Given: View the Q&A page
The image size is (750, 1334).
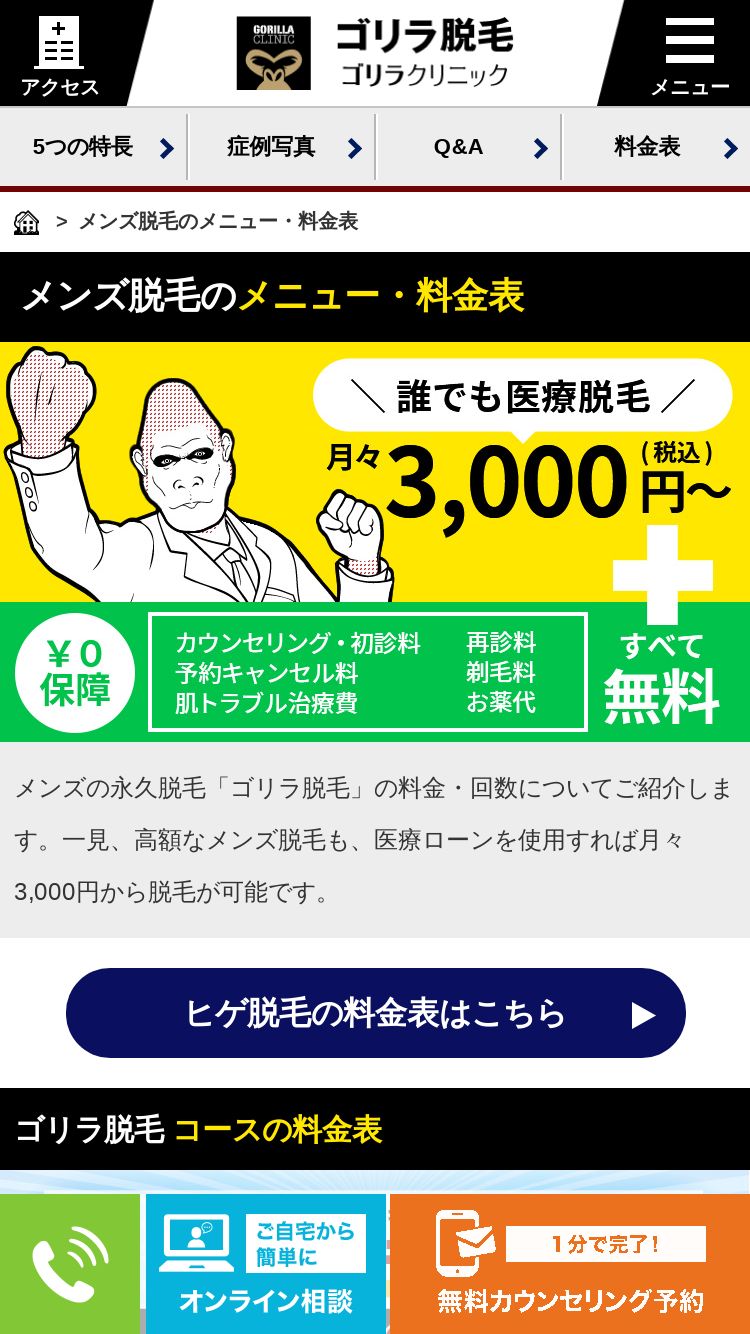Looking at the screenshot, I should click(x=469, y=147).
